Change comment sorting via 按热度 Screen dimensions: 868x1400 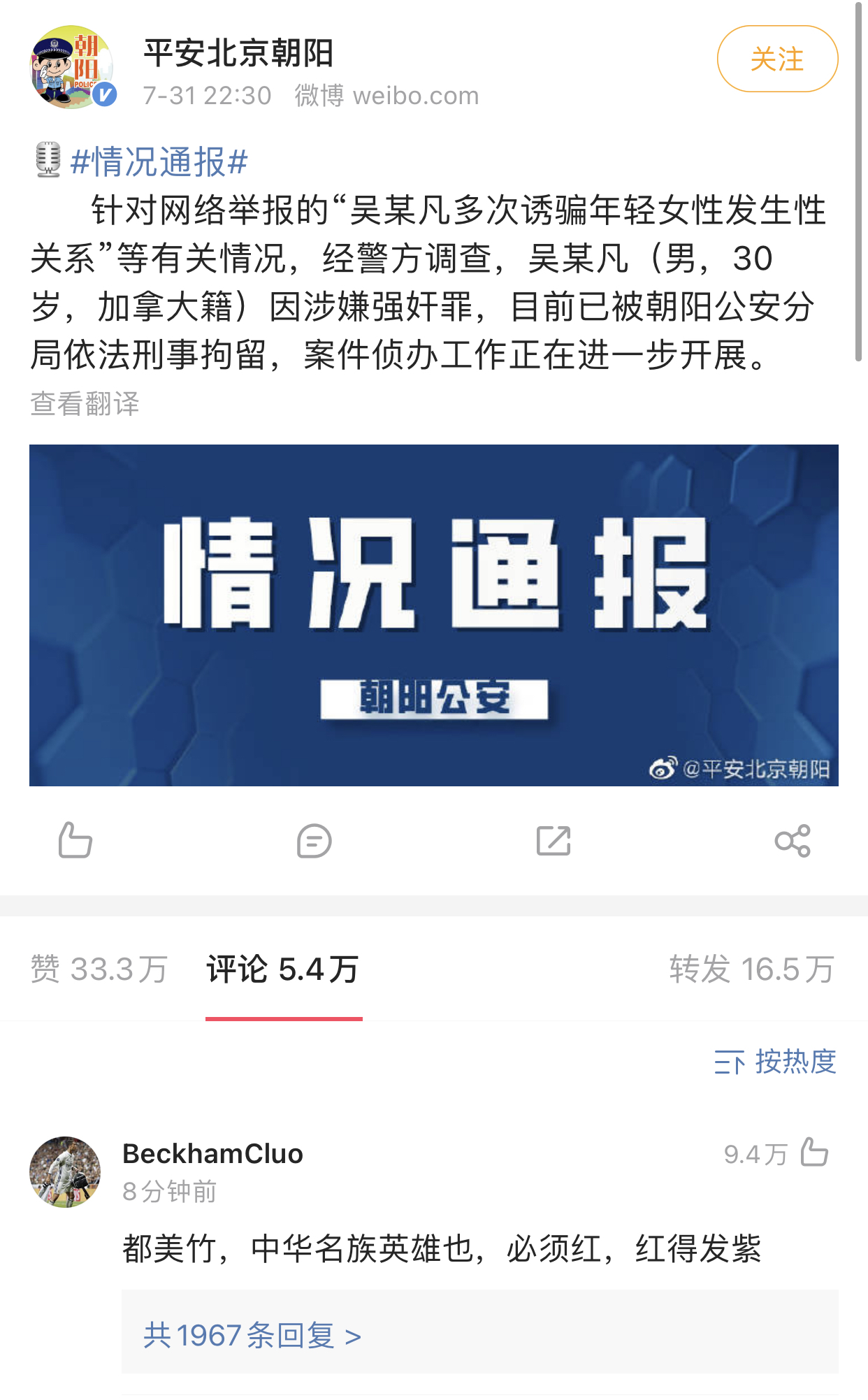775,1062
